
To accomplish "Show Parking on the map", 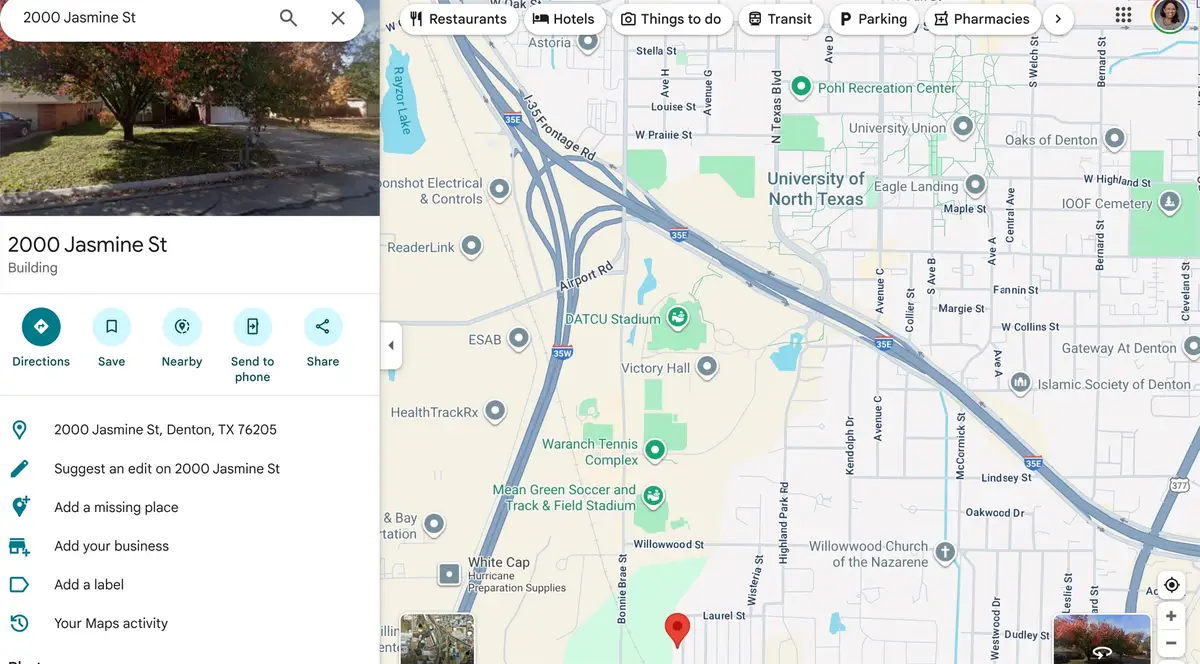I will click(873, 19).
